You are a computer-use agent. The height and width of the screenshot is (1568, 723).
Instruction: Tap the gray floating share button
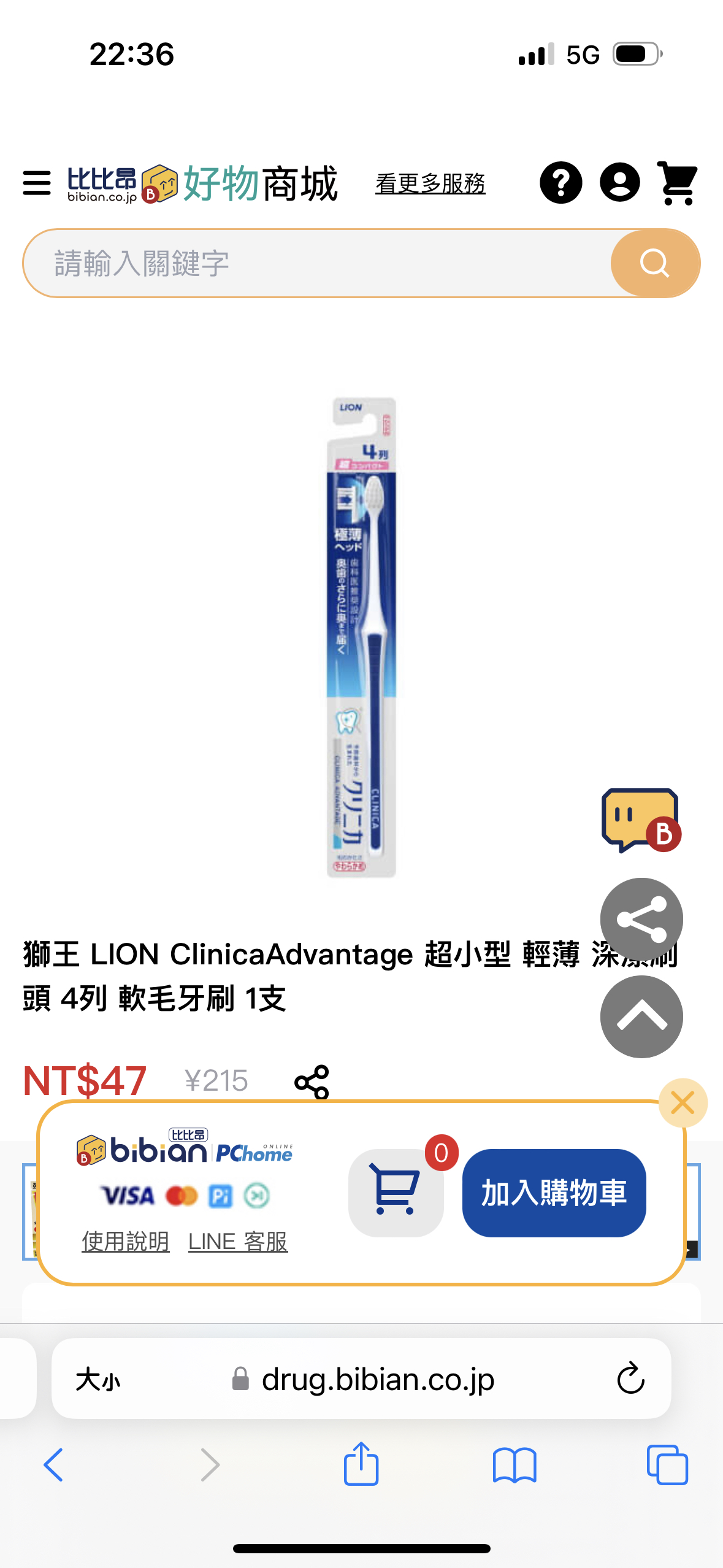pos(641,919)
